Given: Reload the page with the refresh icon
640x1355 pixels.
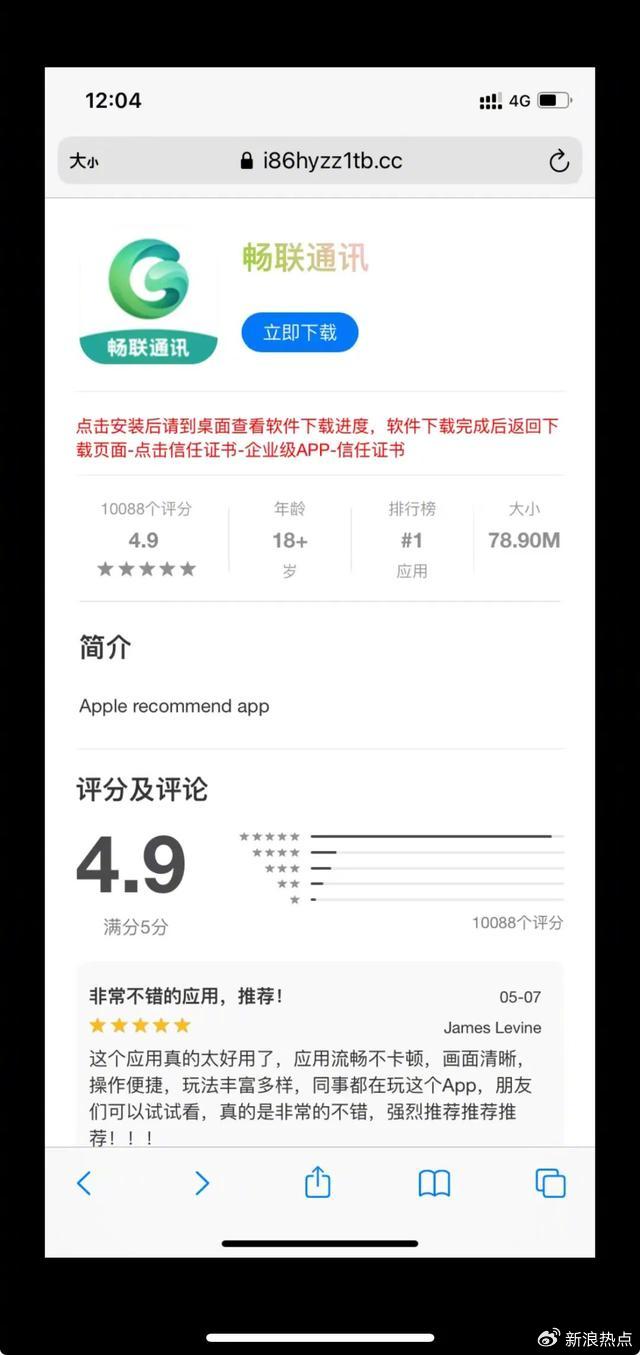Looking at the screenshot, I should tap(559, 160).
